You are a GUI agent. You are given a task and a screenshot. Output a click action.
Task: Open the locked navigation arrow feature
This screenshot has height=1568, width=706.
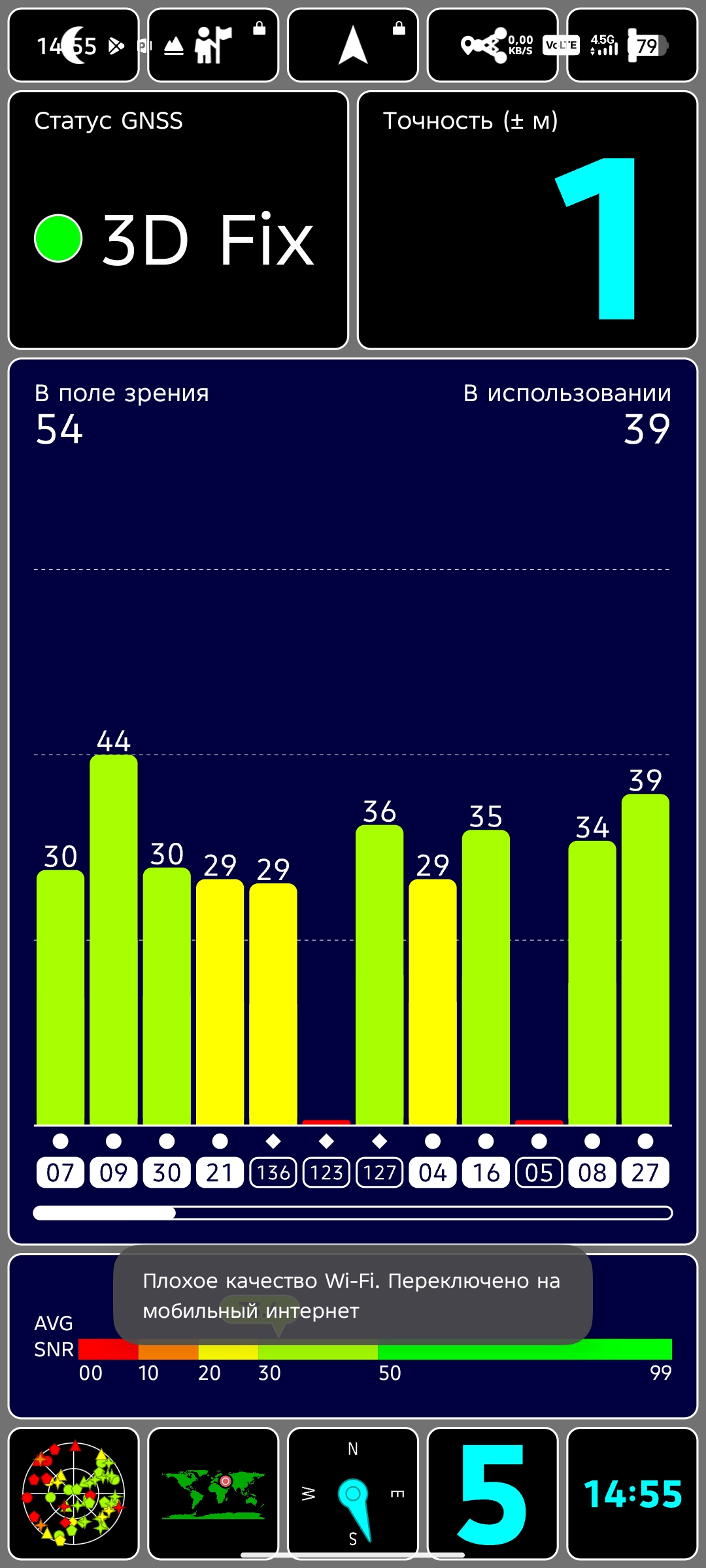click(x=353, y=46)
